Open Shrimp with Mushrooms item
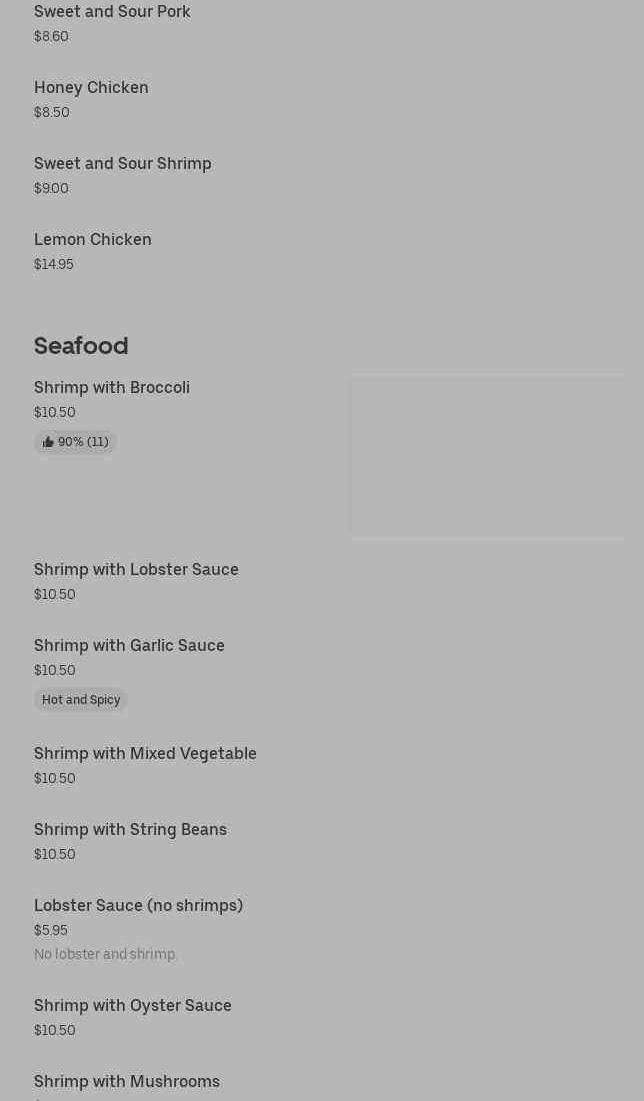 coord(127,1082)
